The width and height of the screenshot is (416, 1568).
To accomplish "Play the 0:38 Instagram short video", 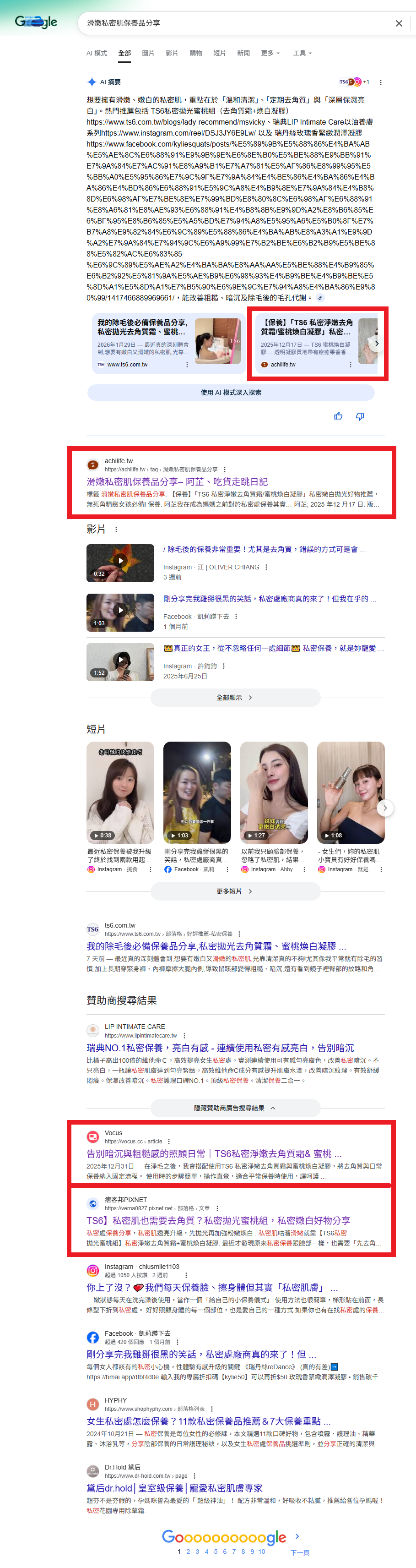I will [x=120, y=792].
